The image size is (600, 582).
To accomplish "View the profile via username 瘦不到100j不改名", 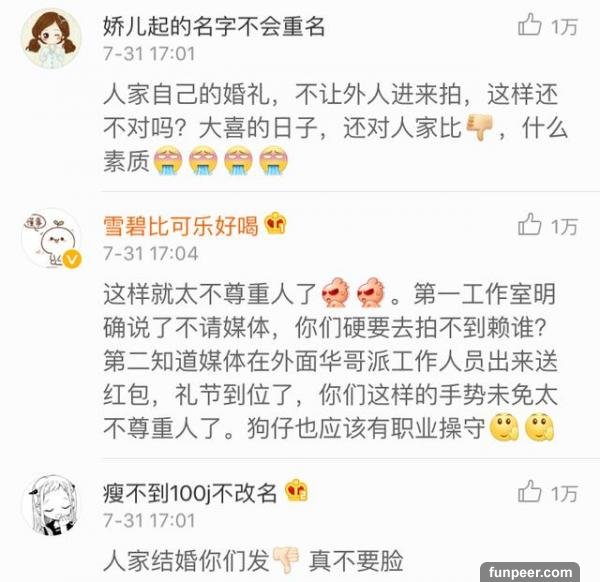I will click(190, 491).
